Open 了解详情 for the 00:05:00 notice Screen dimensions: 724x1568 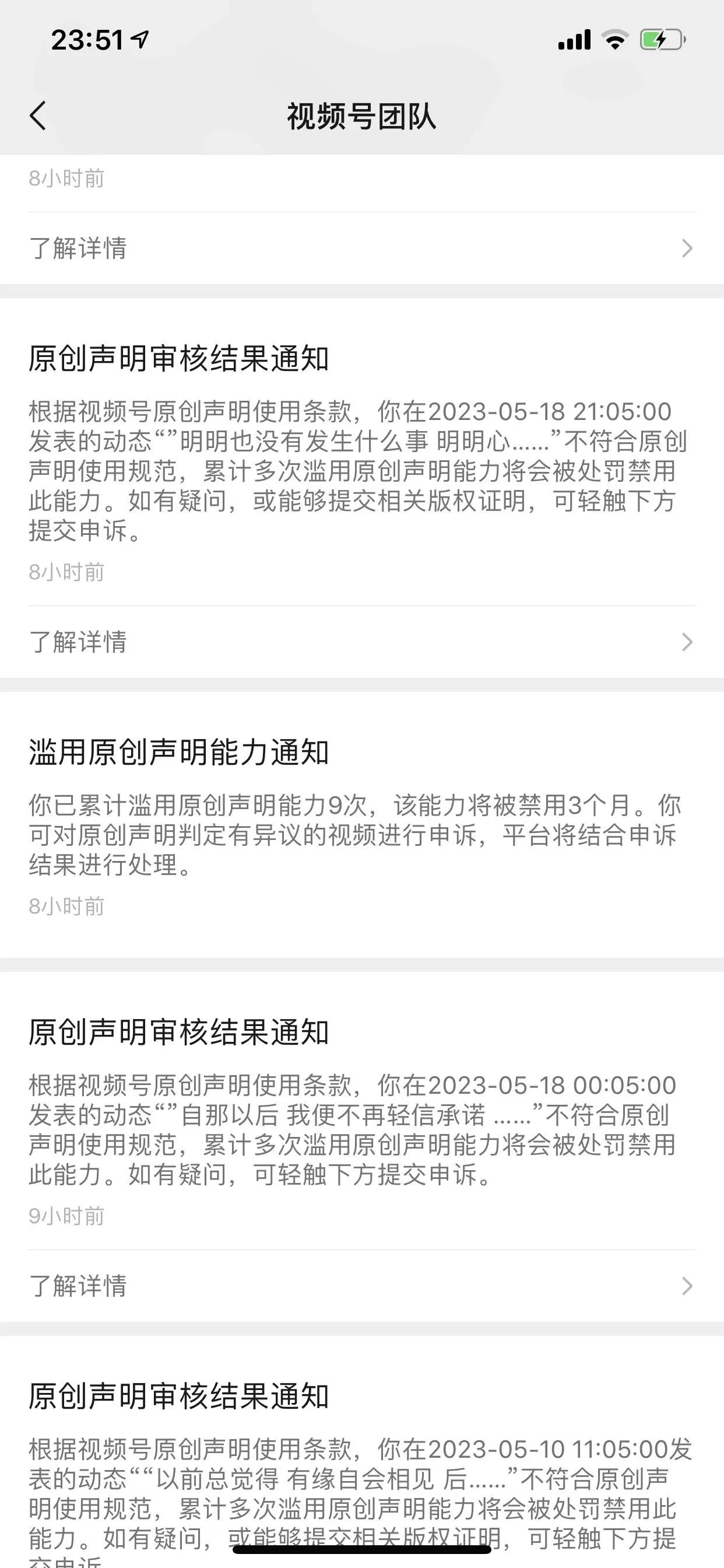pos(362,1286)
